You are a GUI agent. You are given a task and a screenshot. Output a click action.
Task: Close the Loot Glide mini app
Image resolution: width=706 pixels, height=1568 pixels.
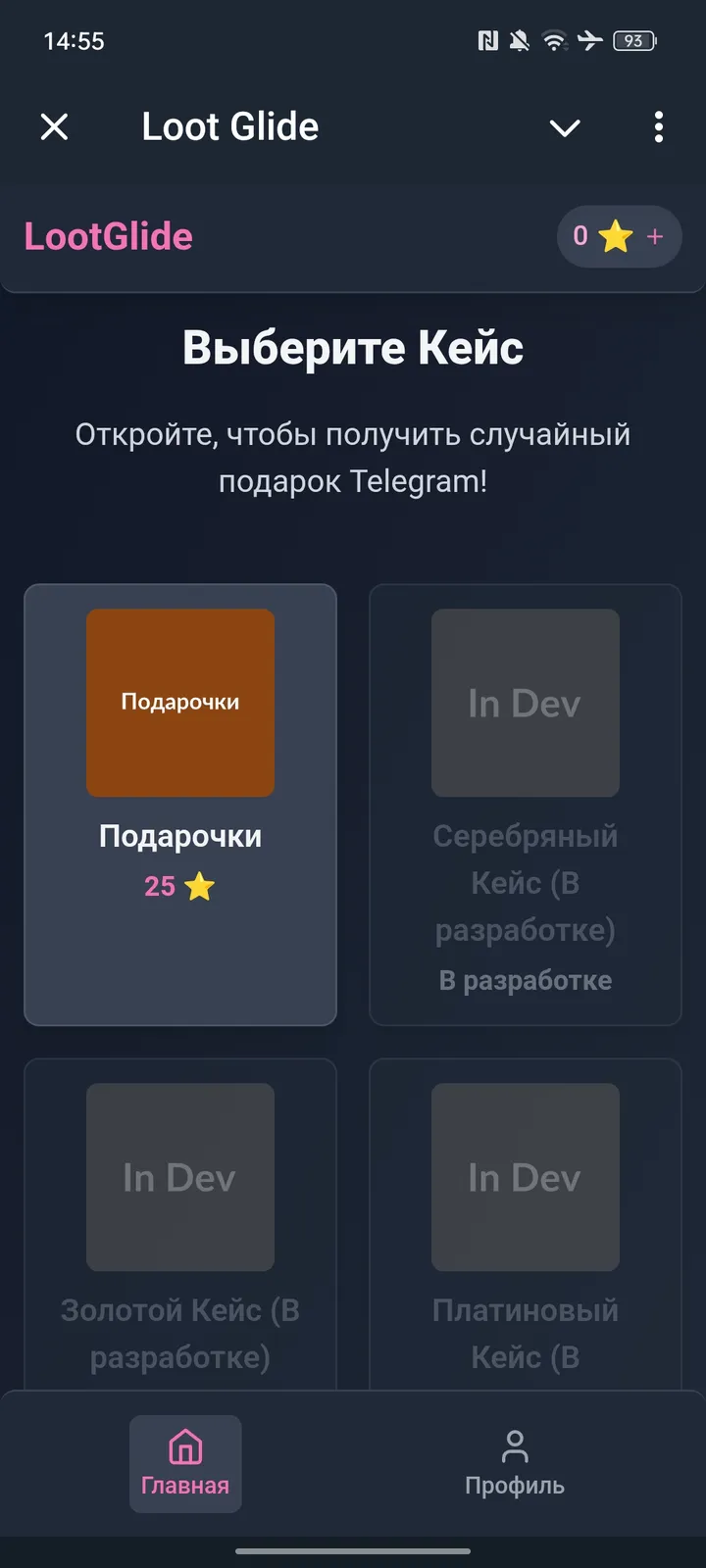coord(55,127)
